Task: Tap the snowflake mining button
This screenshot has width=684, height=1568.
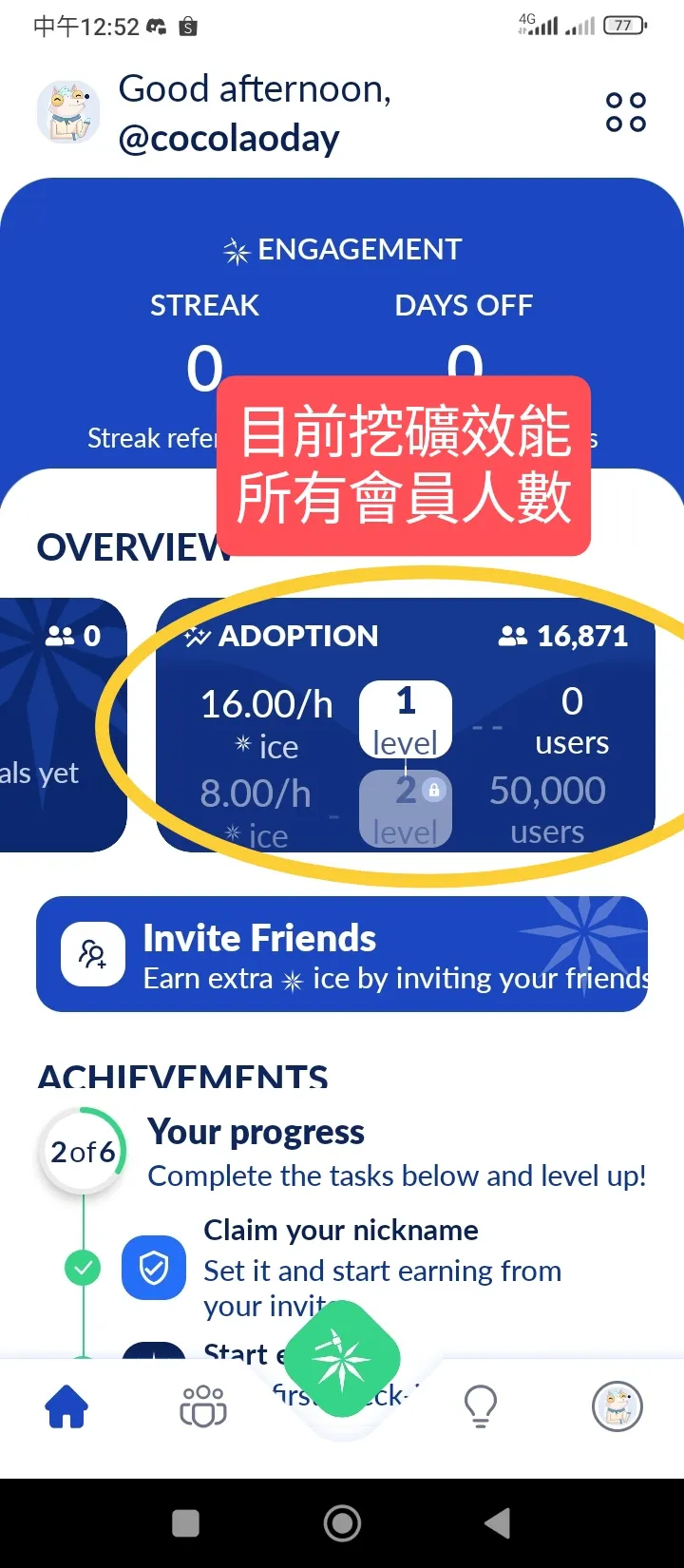Action: tap(342, 1357)
